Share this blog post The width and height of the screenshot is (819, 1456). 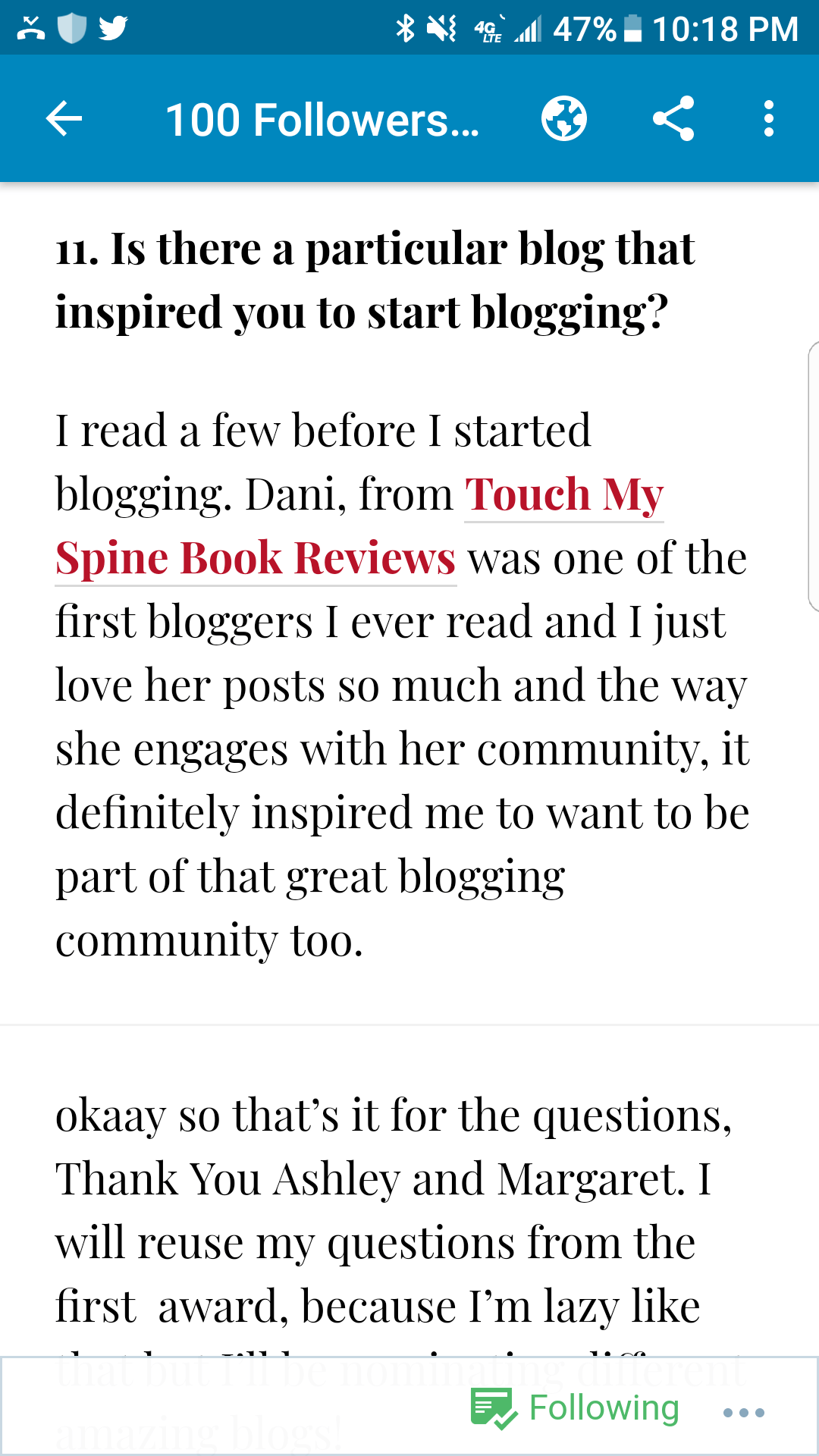click(673, 119)
